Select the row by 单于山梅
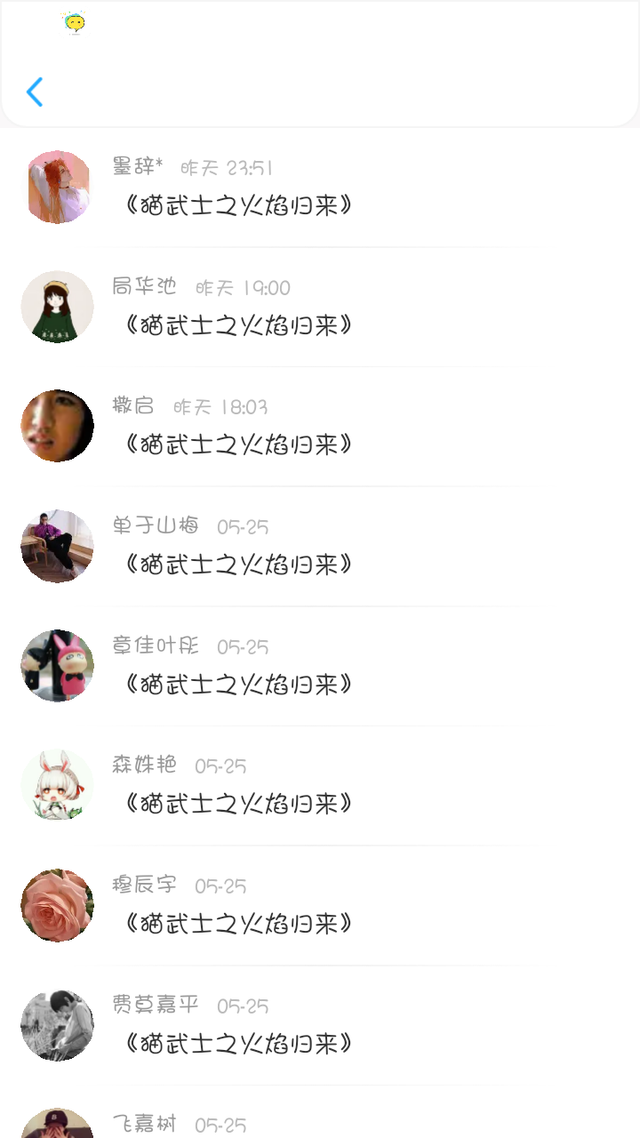The image size is (640, 1138). [x=240, y=564]
